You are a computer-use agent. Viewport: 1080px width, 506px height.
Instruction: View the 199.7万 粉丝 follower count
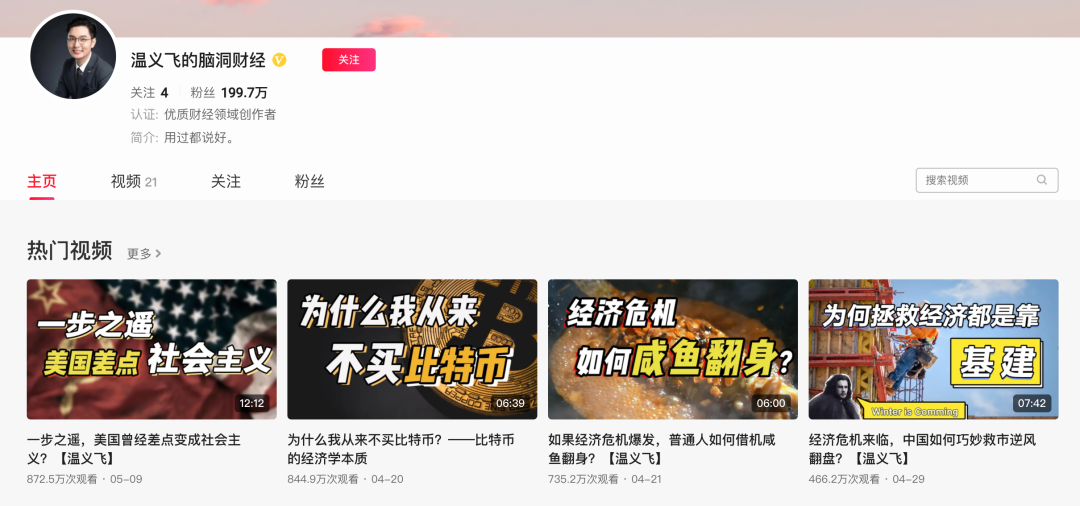pyautogui.click(x=229, y=92)
